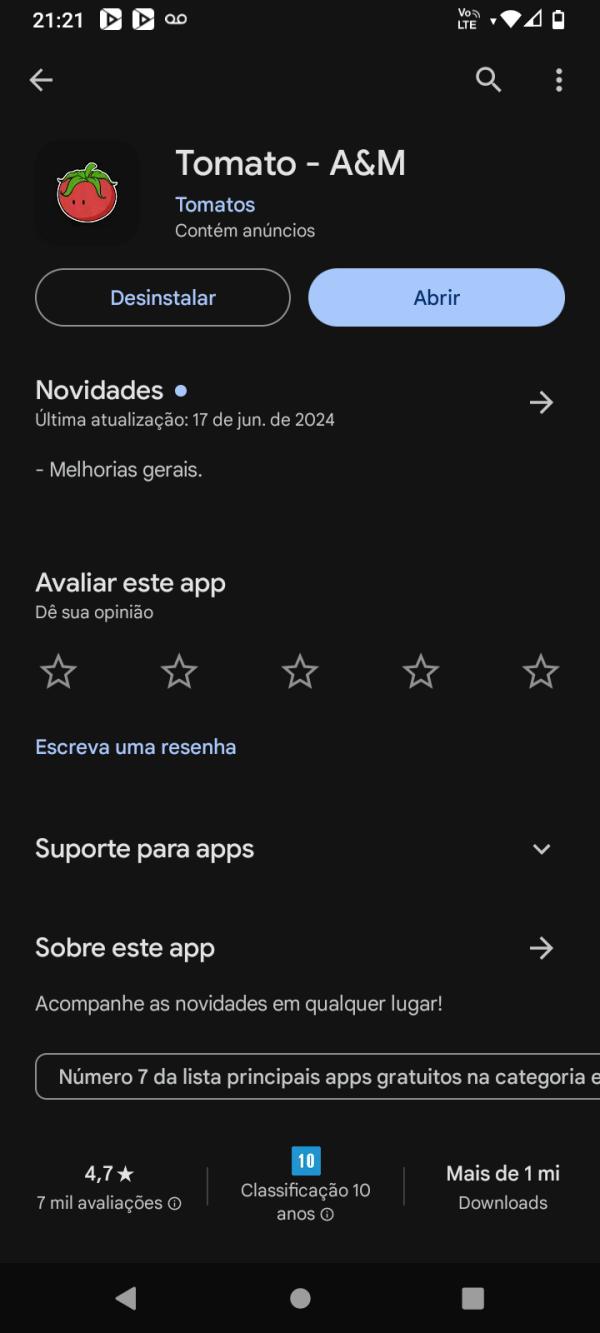Go back using the top arrow

click(x=41, y=80)
